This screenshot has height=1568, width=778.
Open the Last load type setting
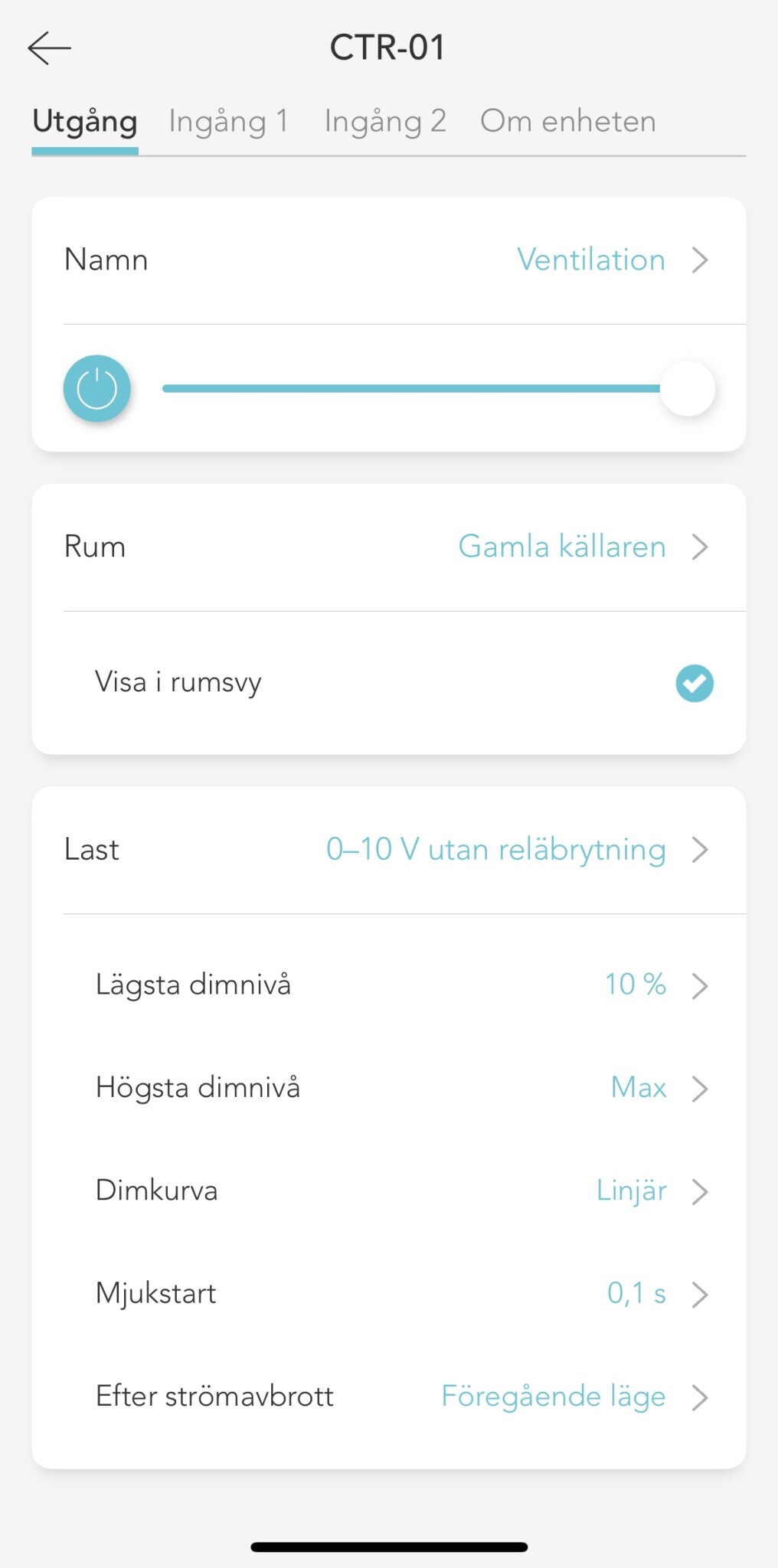[x=388, y=850]
